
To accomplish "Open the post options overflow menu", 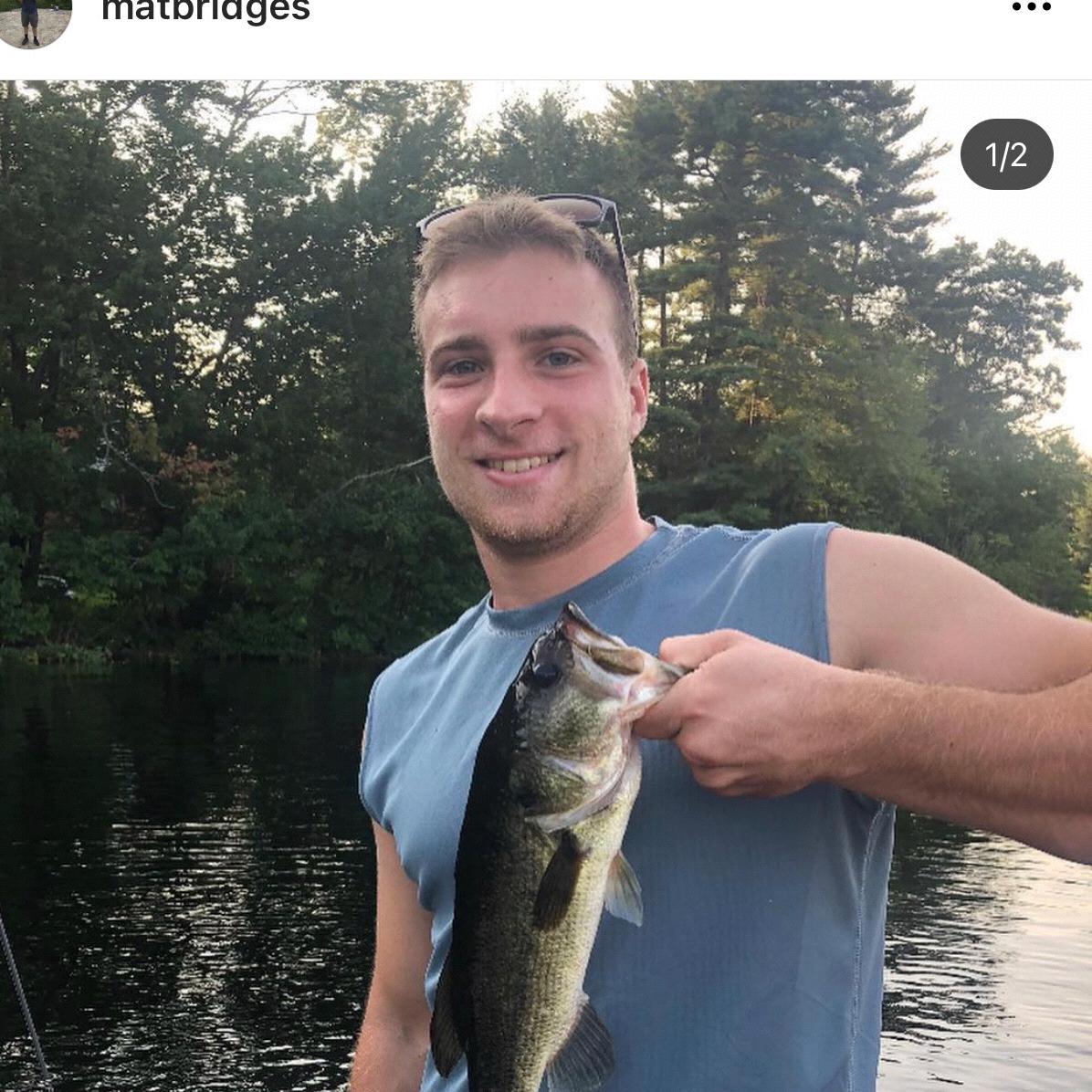I will pyautogui.click(x=1031, y=8).
